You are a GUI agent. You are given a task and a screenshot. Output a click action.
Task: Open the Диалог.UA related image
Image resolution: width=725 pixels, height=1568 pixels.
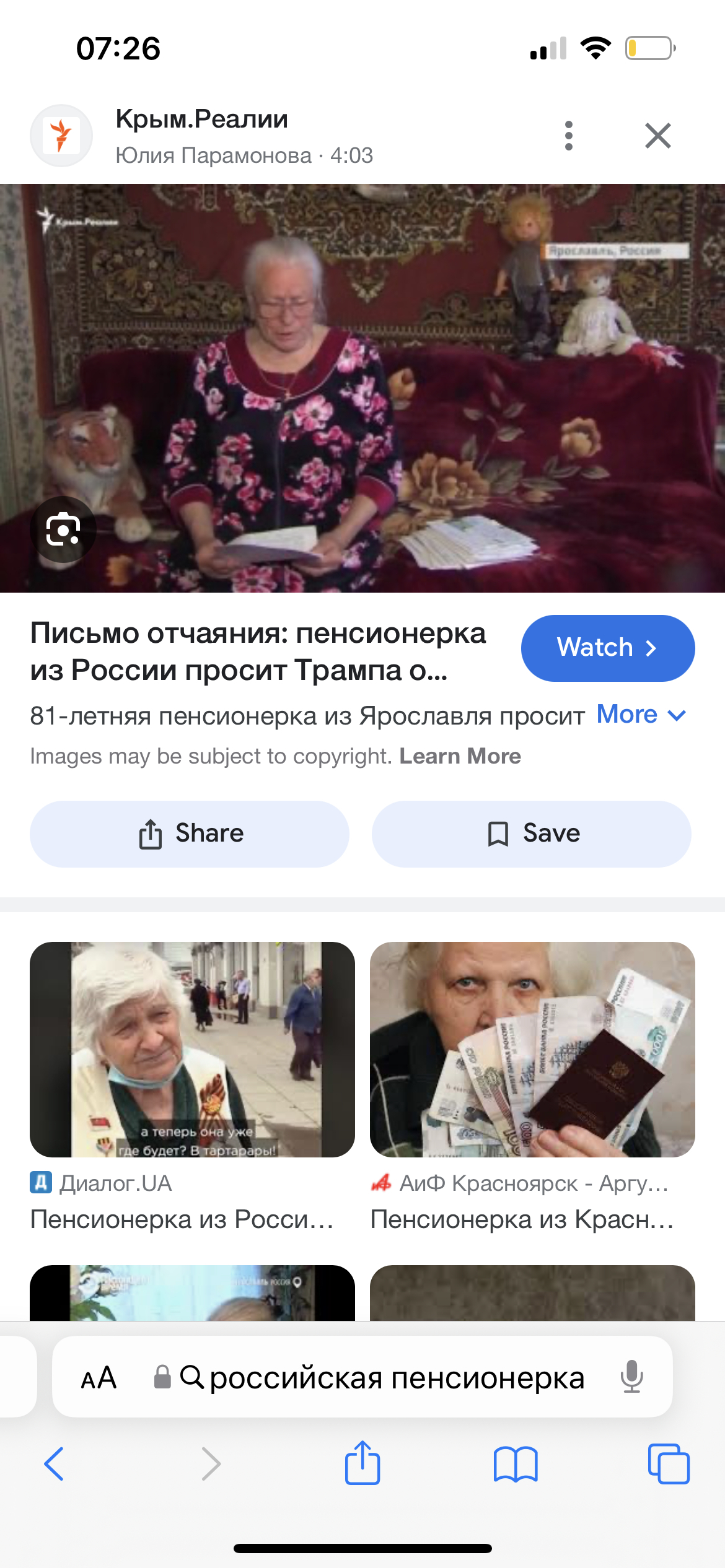[x=192, y=1049]
